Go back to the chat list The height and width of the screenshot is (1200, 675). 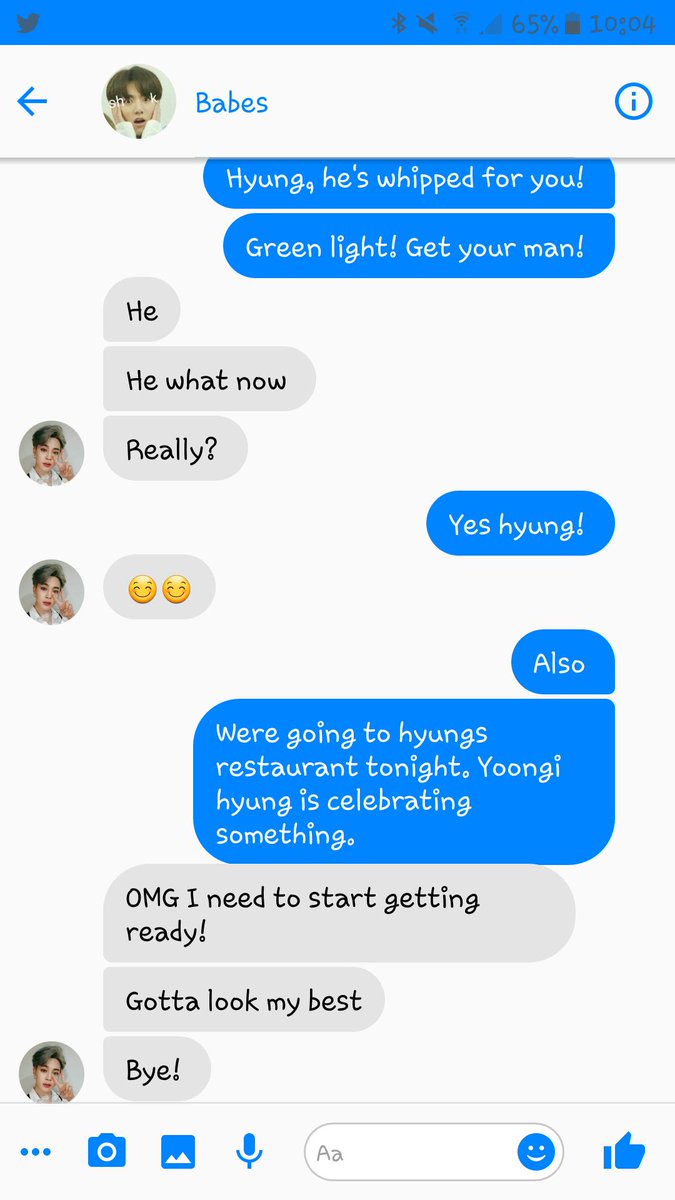(32, 101)
